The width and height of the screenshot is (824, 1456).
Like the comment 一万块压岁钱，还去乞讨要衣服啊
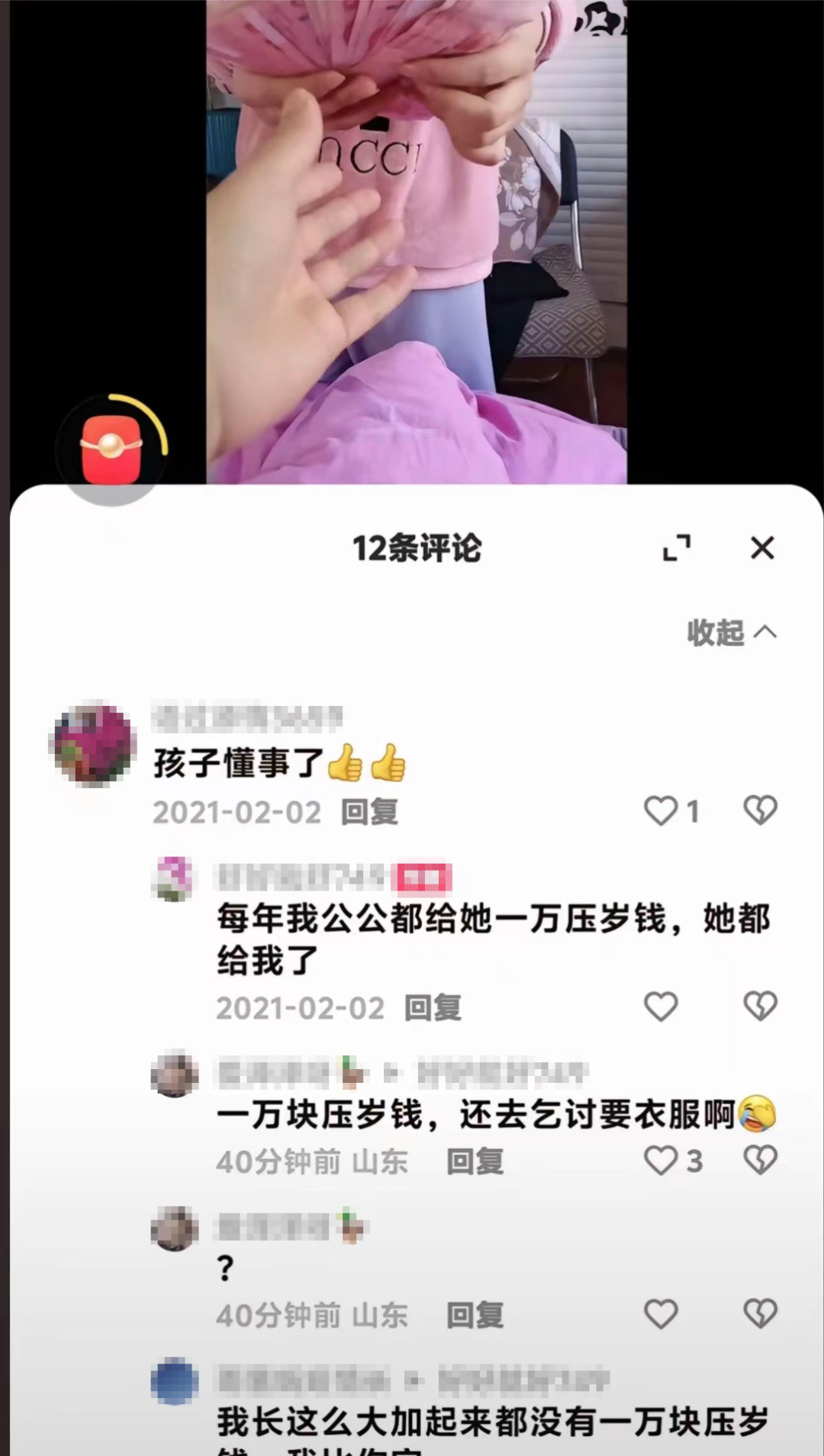point(661,1161)
